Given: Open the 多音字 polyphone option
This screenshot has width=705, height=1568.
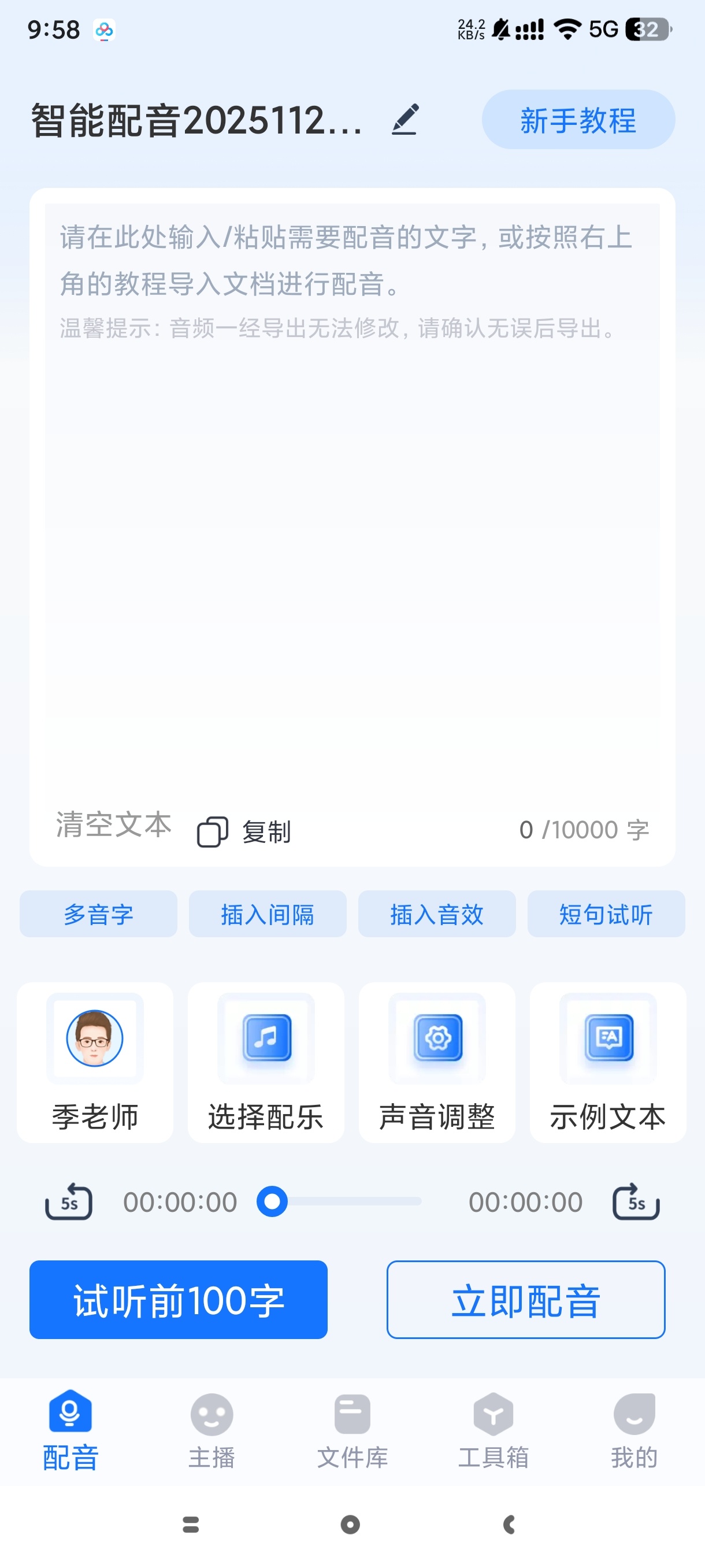Looking at the screenshot, I should click(x=99, y=914).
